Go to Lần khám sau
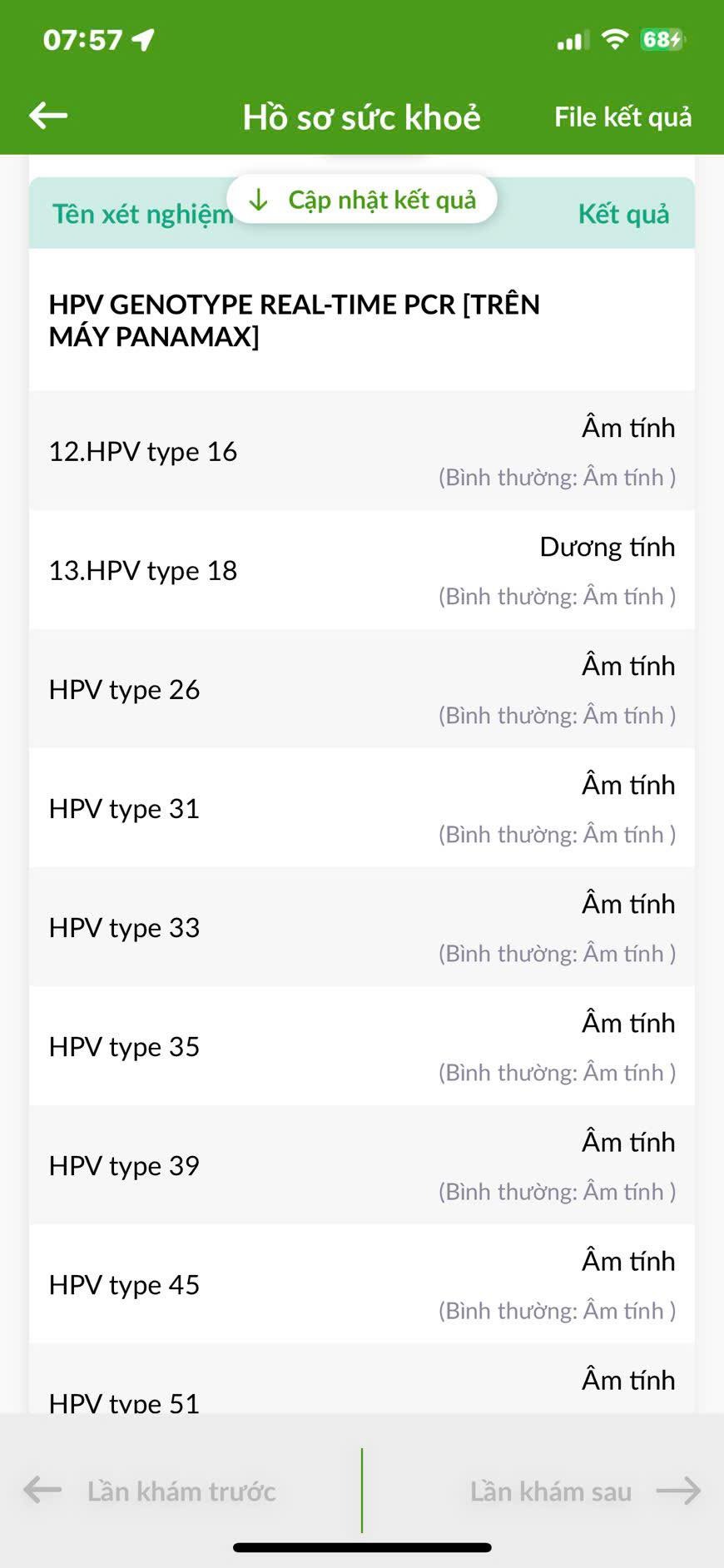724x1568 pixels. pyautogui.click(x=552, y=1491)
